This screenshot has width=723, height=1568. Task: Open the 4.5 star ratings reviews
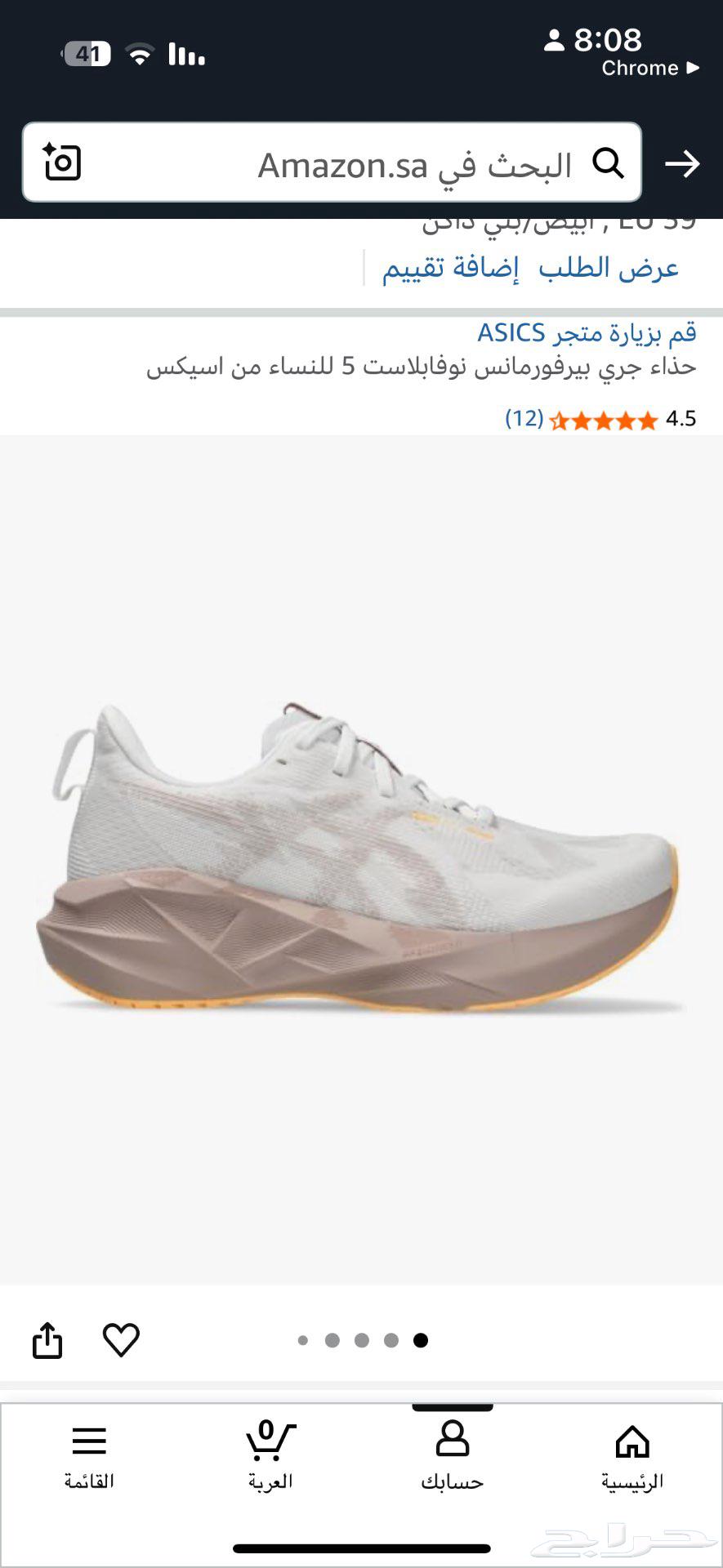(600, 420)
